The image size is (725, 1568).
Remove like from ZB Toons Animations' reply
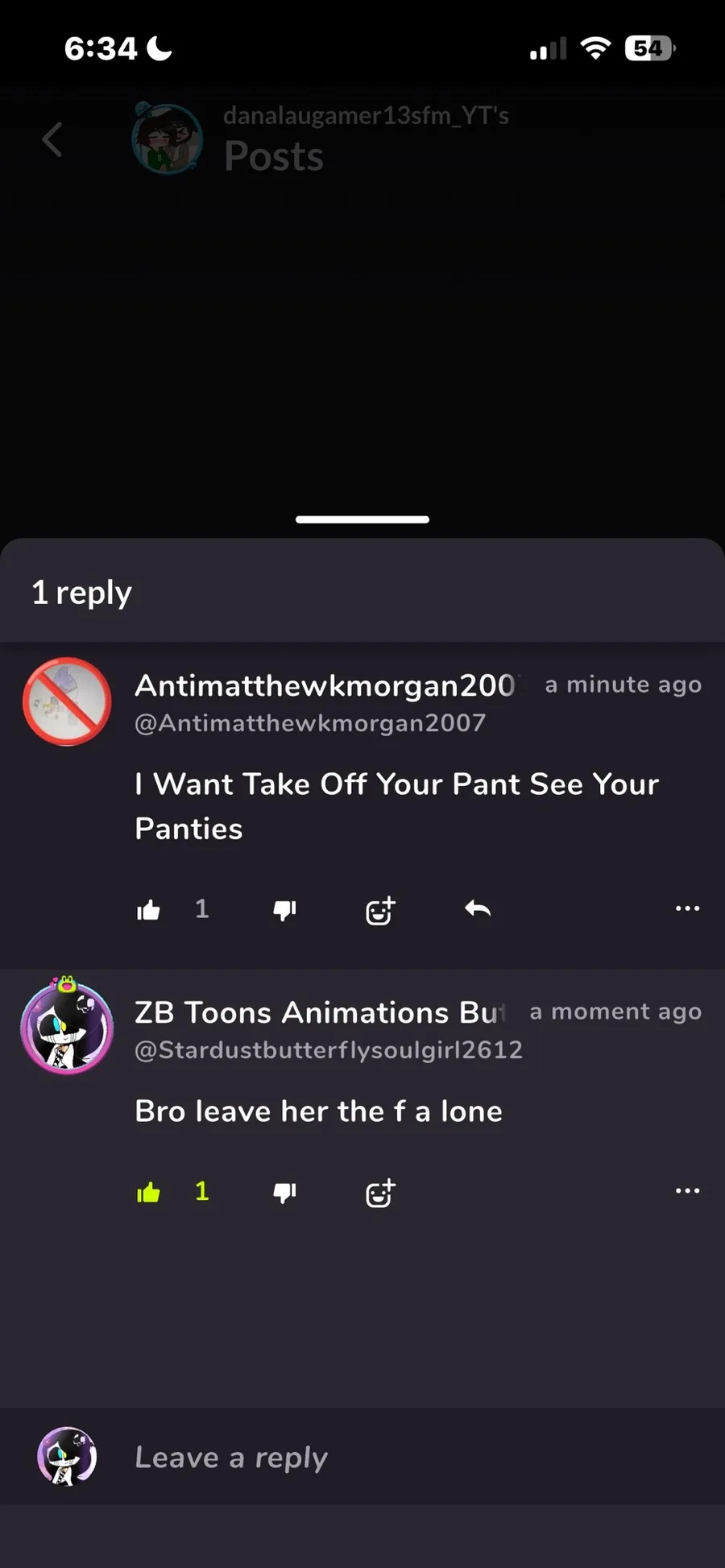click(x=149, y=1192)
